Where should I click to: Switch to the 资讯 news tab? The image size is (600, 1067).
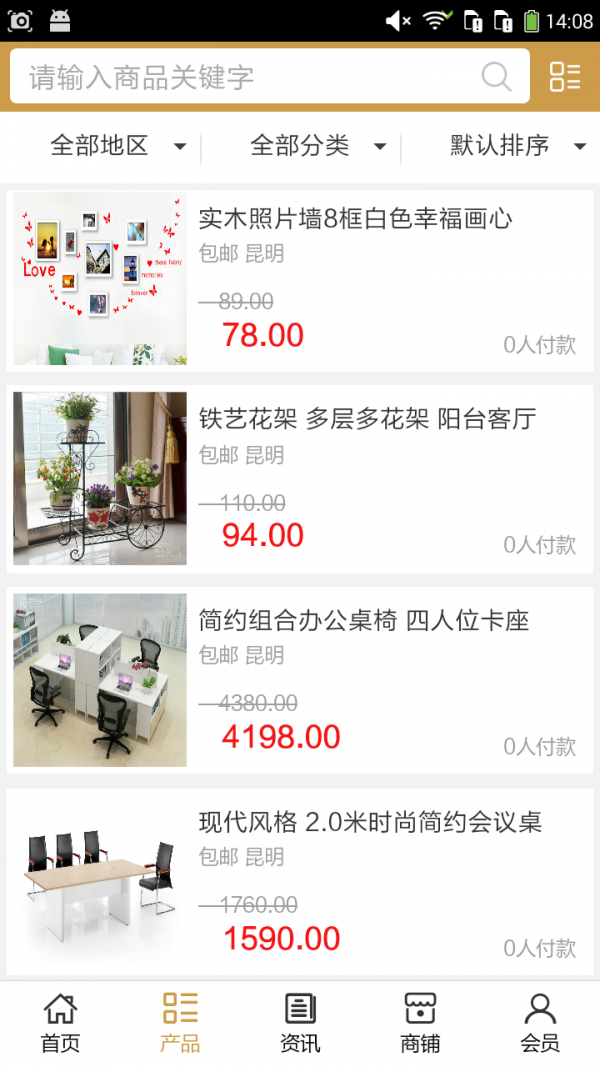click(x=300, y=1023)
